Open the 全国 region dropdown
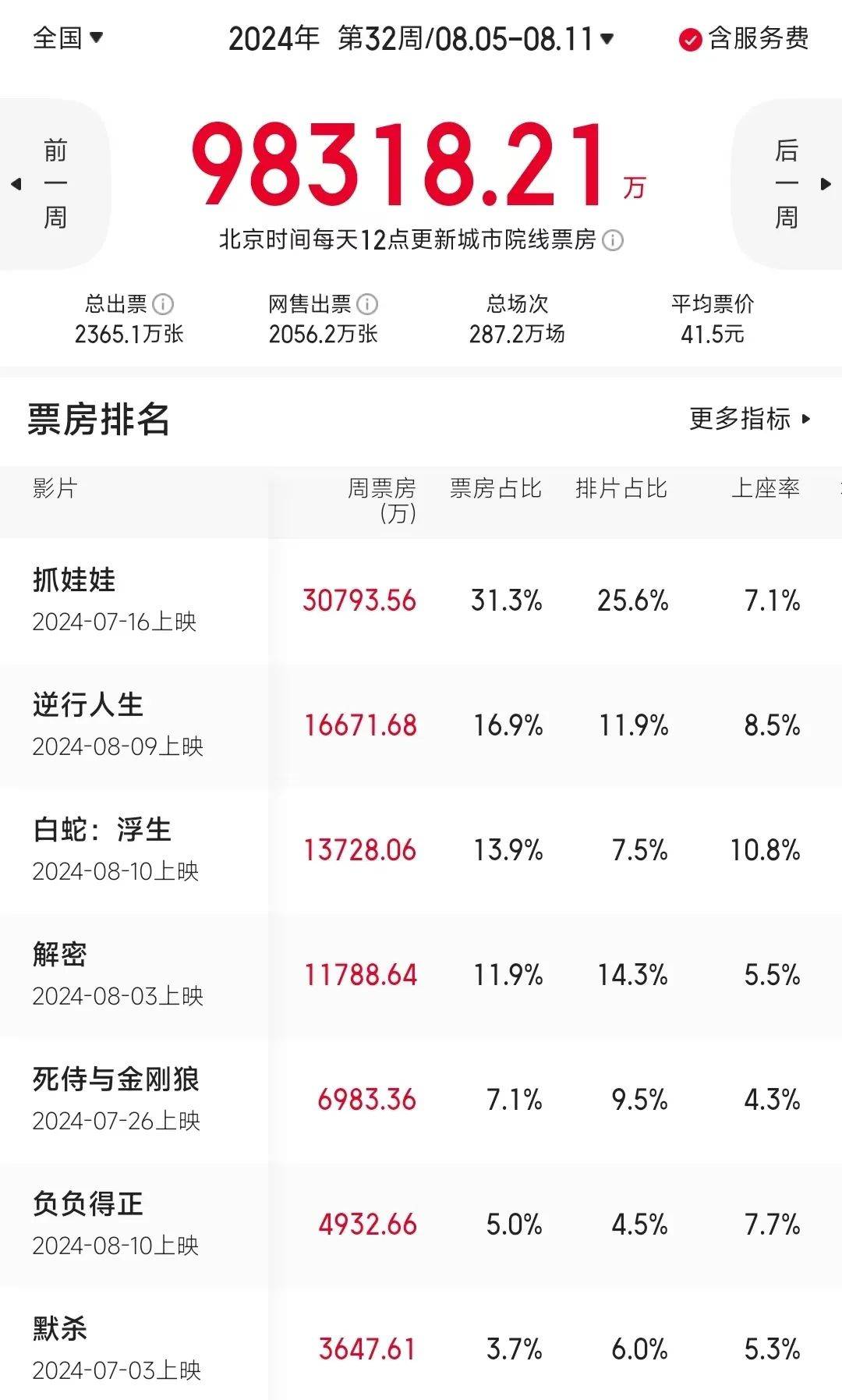 pyautogui.click(x=67, y=37)
